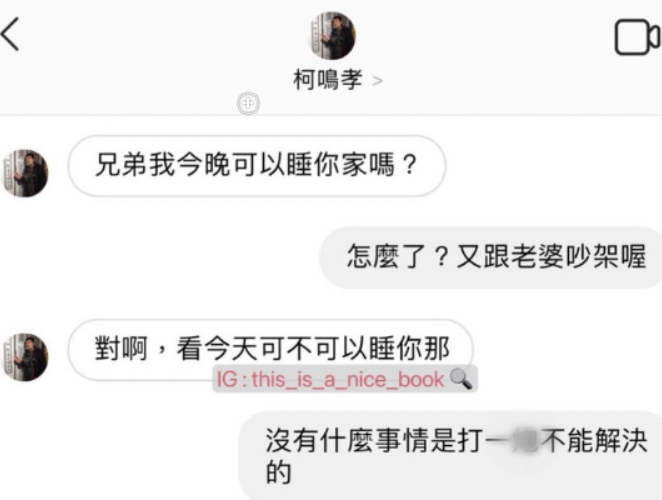The width and height of the screenshot is (662, 500).
Task: Go back from the chat
Action: (11, 35)
